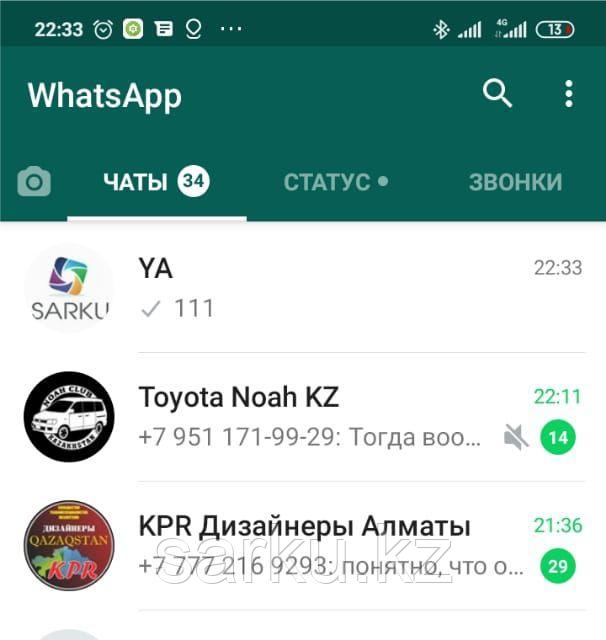Screen dimensions: 606x640
Task: Switch to the ЧАТЫ tab
Action: coord(155,182)
